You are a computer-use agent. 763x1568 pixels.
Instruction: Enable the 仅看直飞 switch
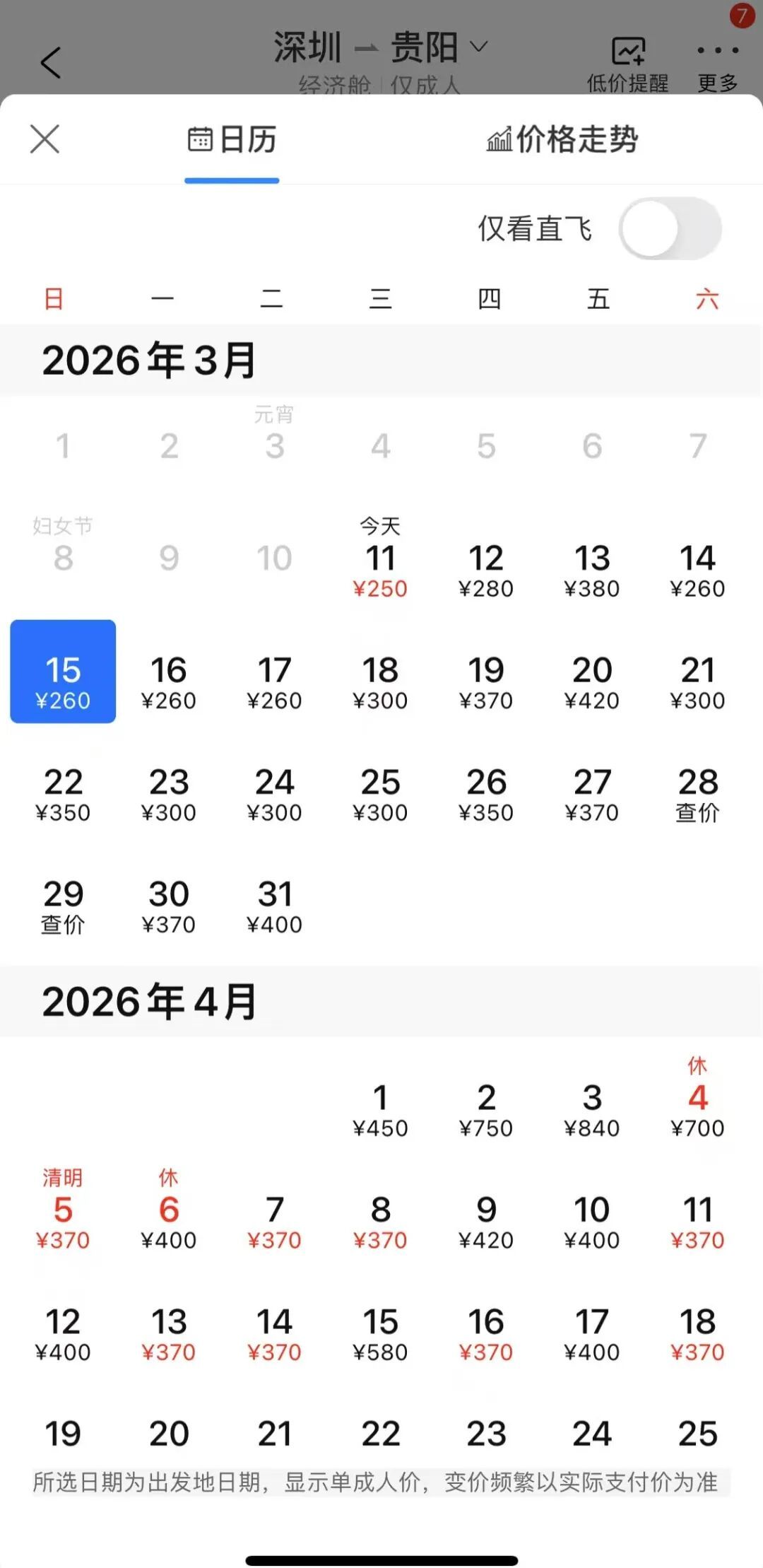point(670,229)
